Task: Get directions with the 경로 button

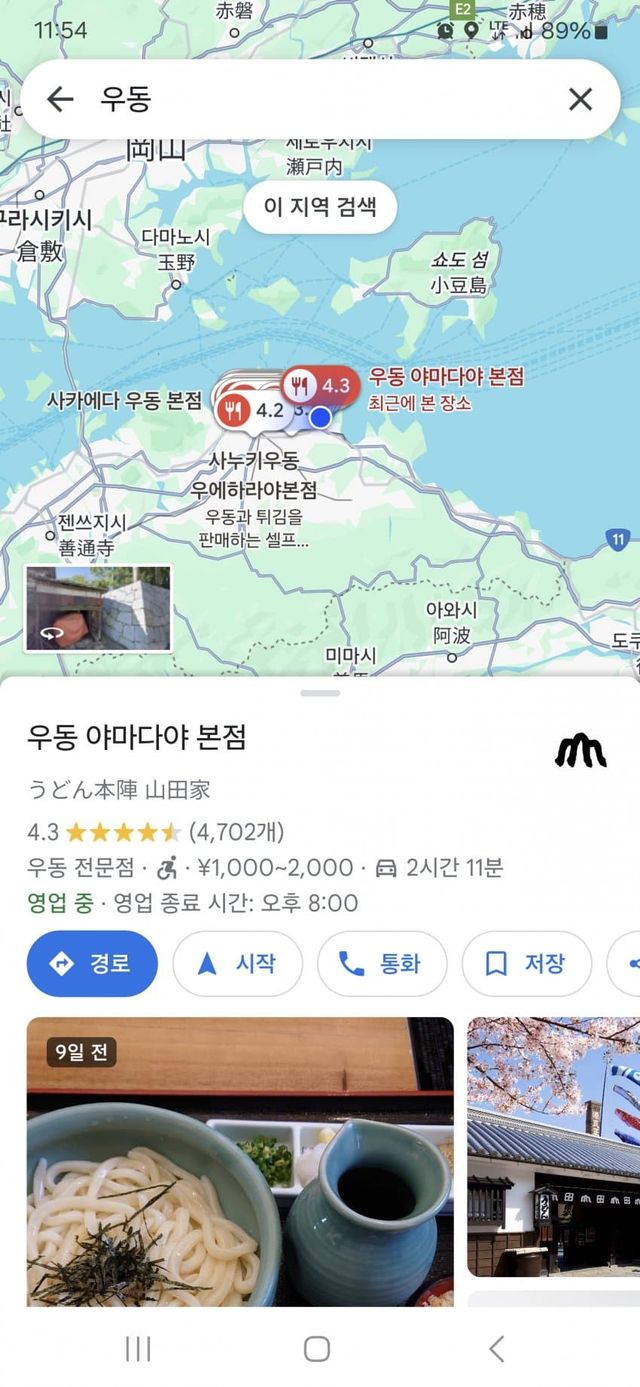Action: coord(92,964)
